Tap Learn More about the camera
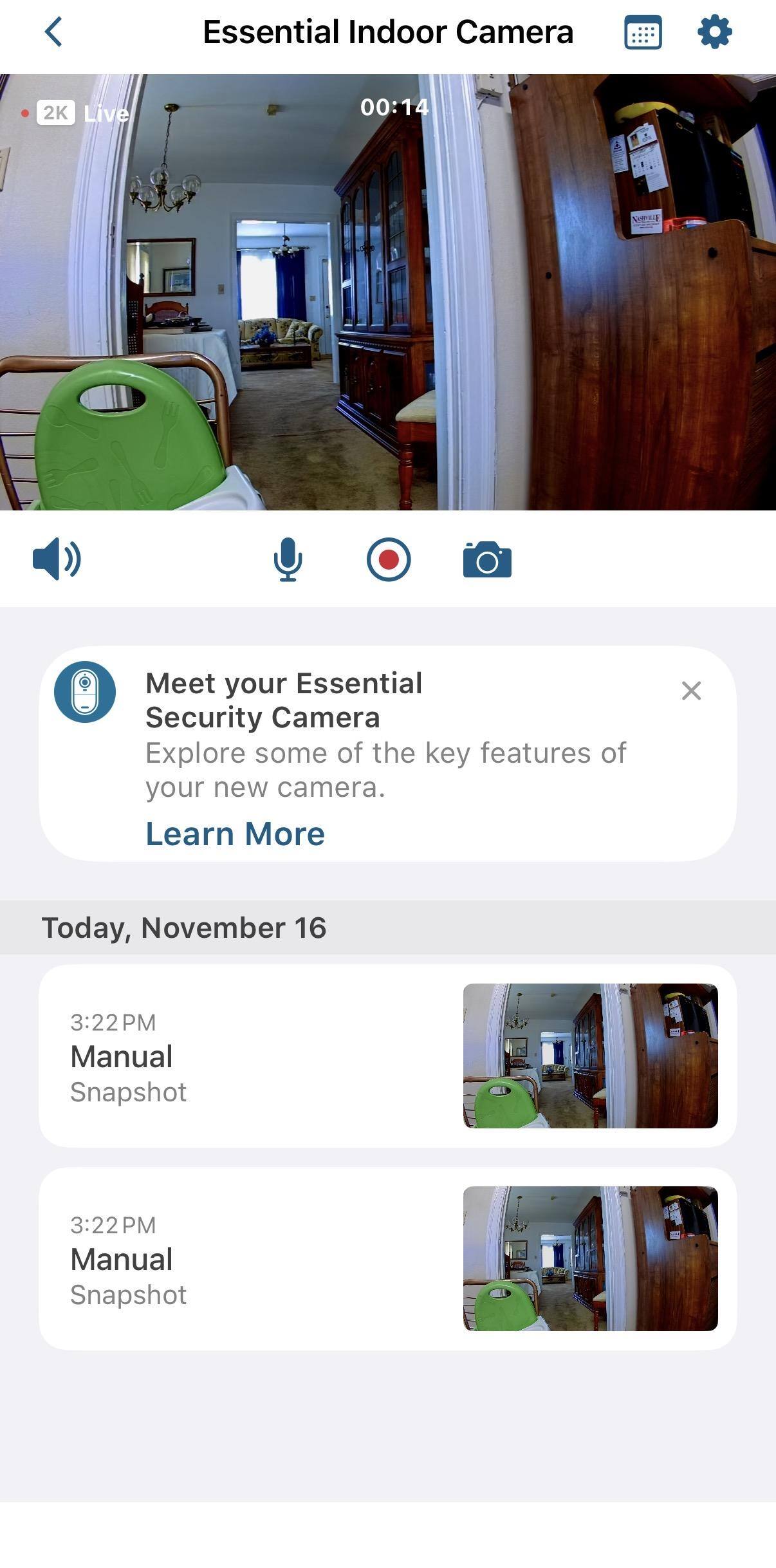The image size is (776, 1568). click(x=235, y=834)
